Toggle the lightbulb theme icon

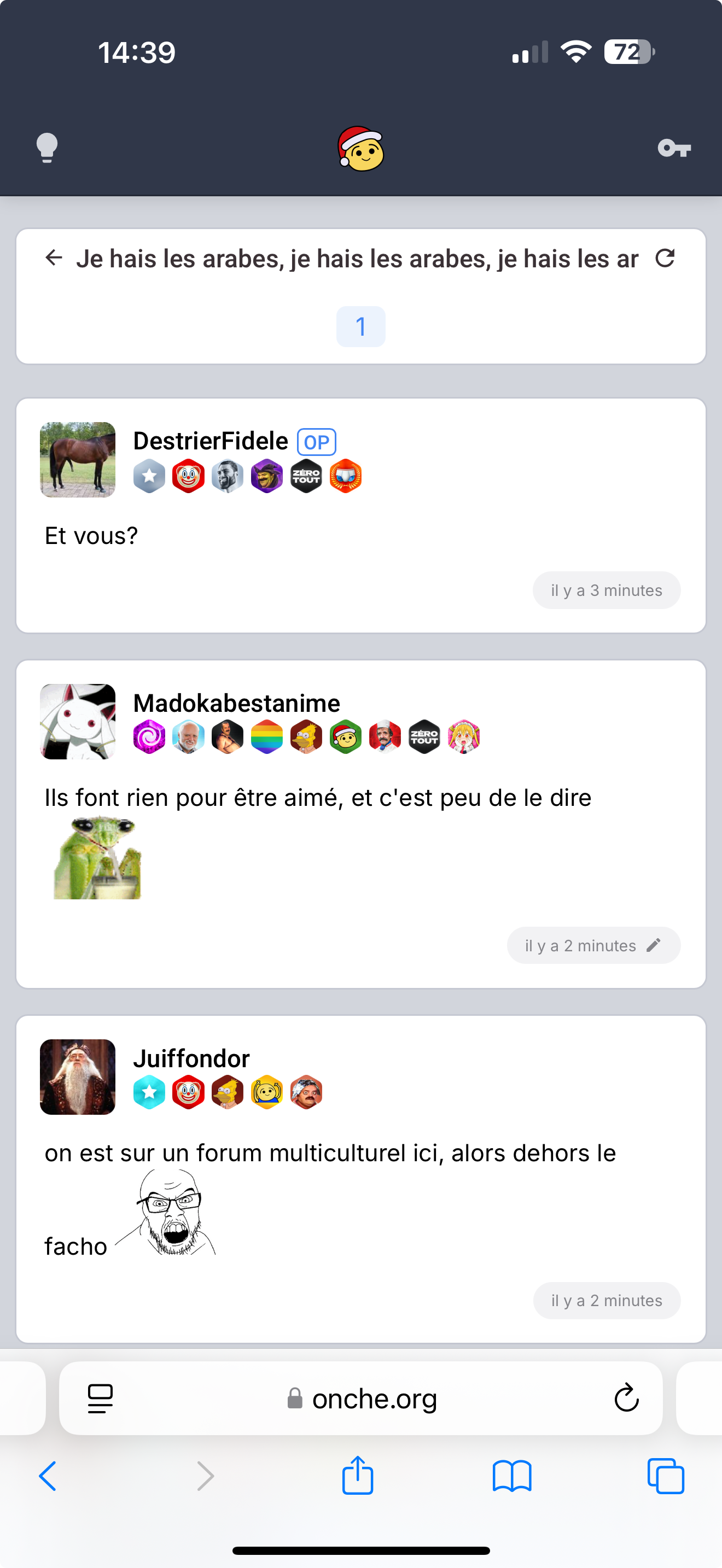pyautogui.click(x=47, y=148)
